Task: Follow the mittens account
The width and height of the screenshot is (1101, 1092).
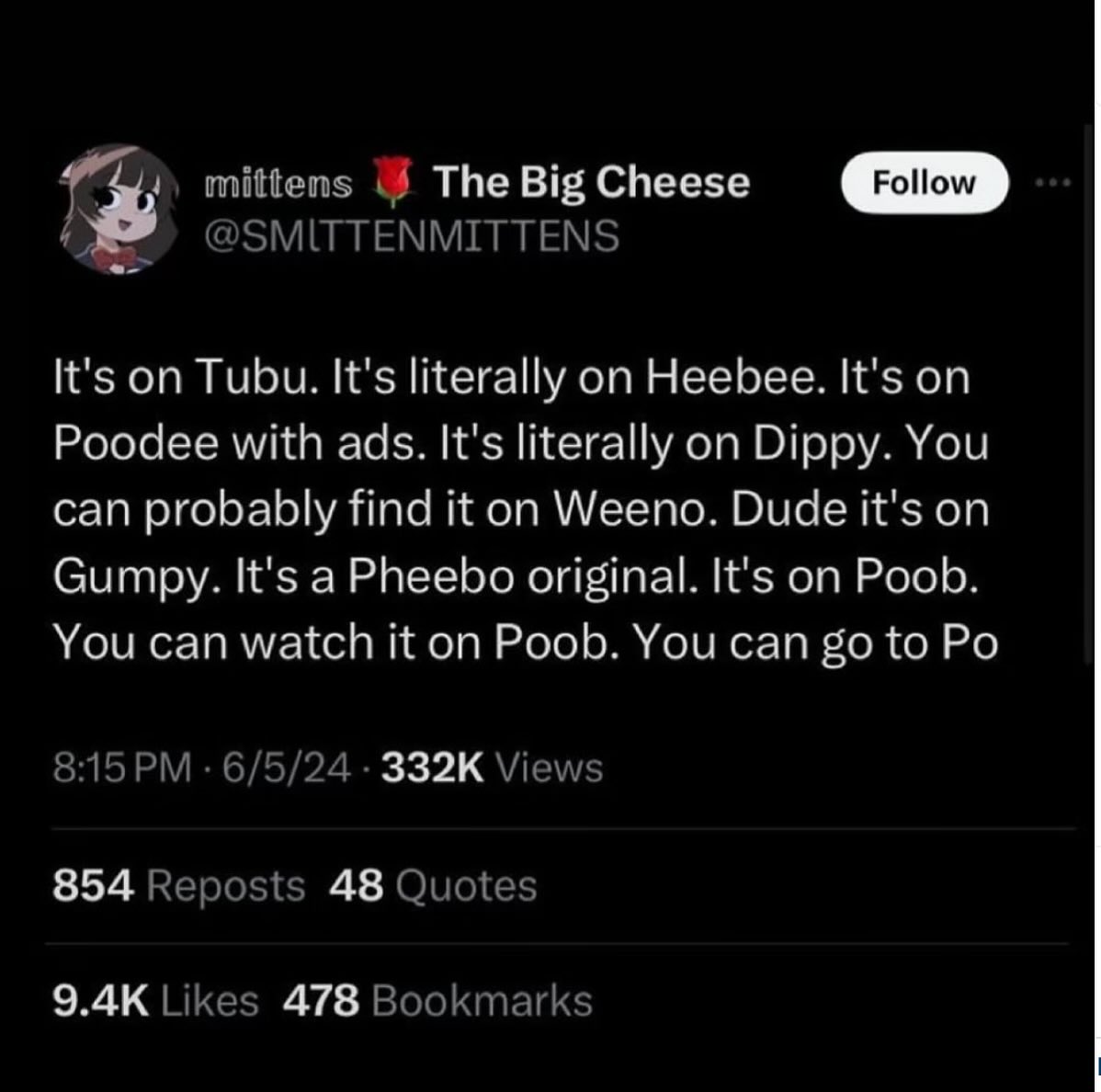Action: [x=924, y=183]
